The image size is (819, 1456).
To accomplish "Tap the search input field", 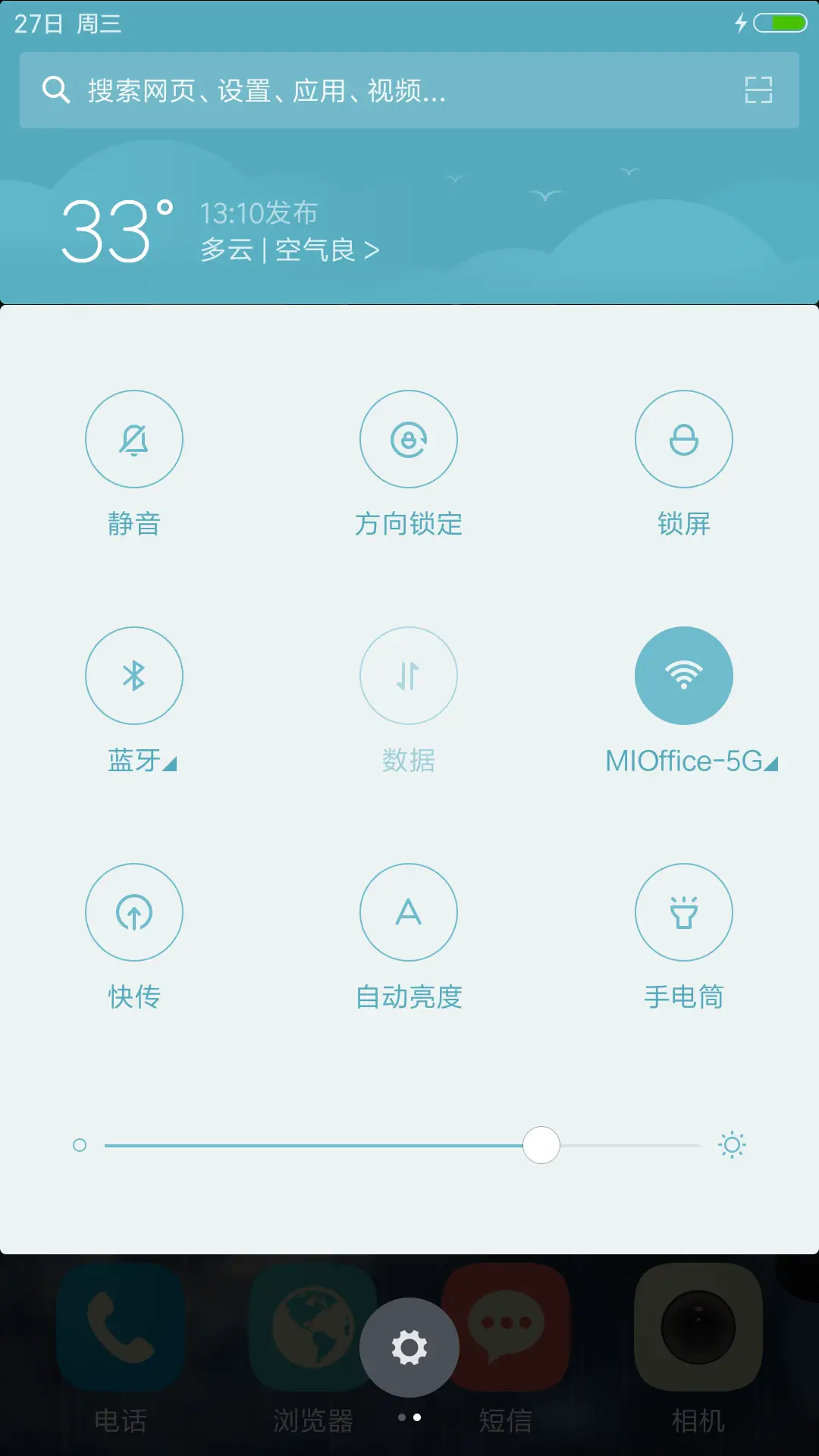I will [x=341, y=91].
